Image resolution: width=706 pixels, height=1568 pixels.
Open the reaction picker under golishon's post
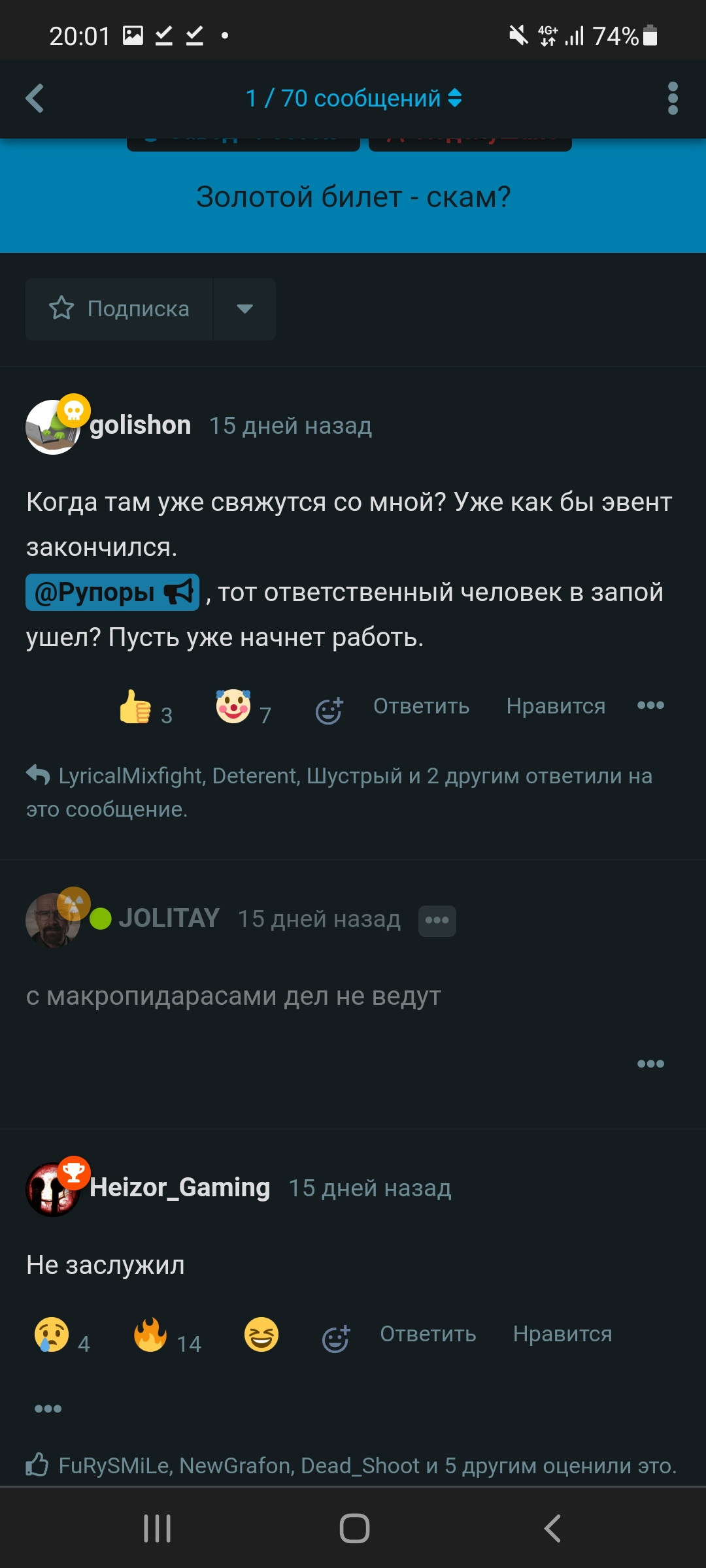pos(329,710)
